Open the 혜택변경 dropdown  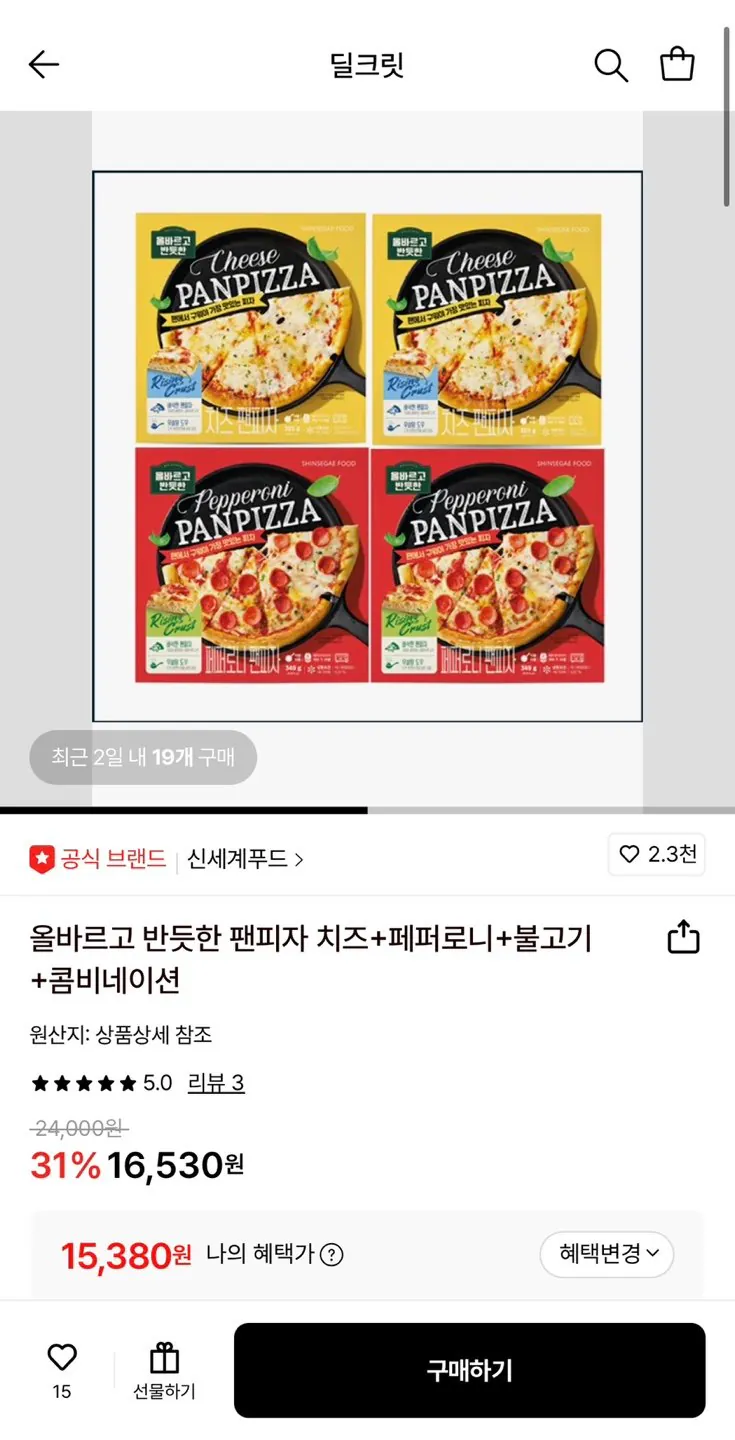[606, 1253]
